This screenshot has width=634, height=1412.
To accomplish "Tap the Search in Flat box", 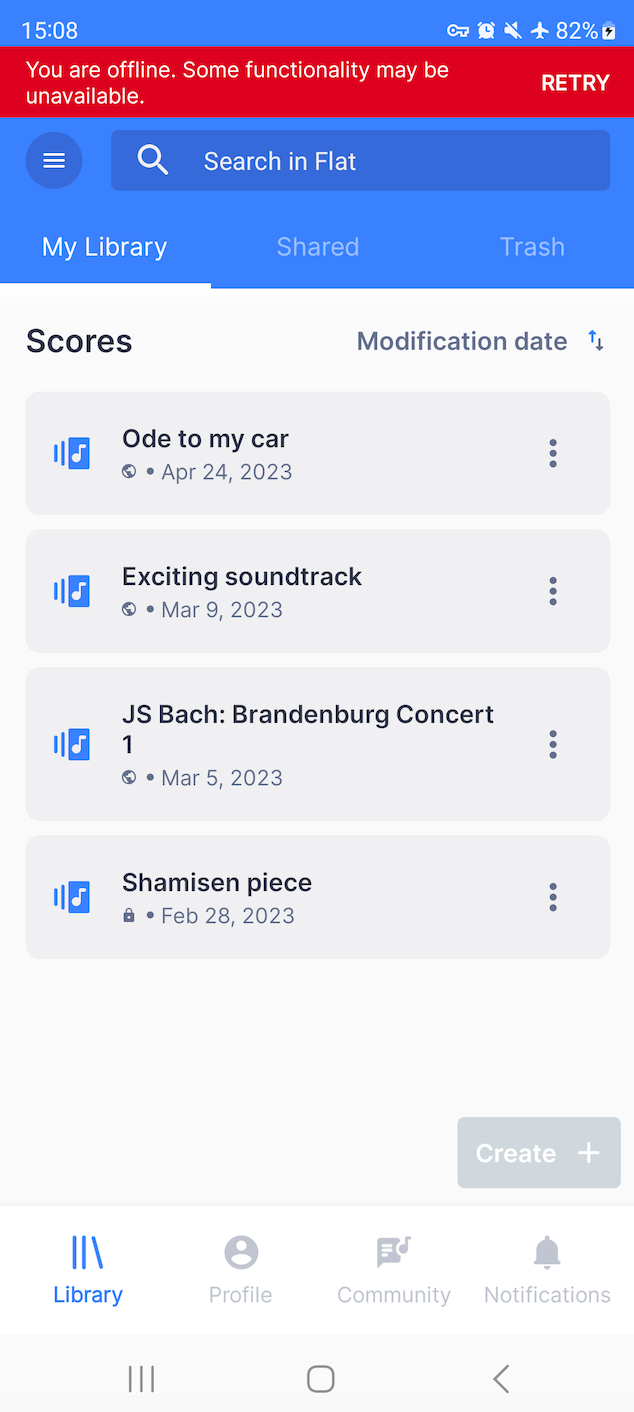I will point(360,160).
